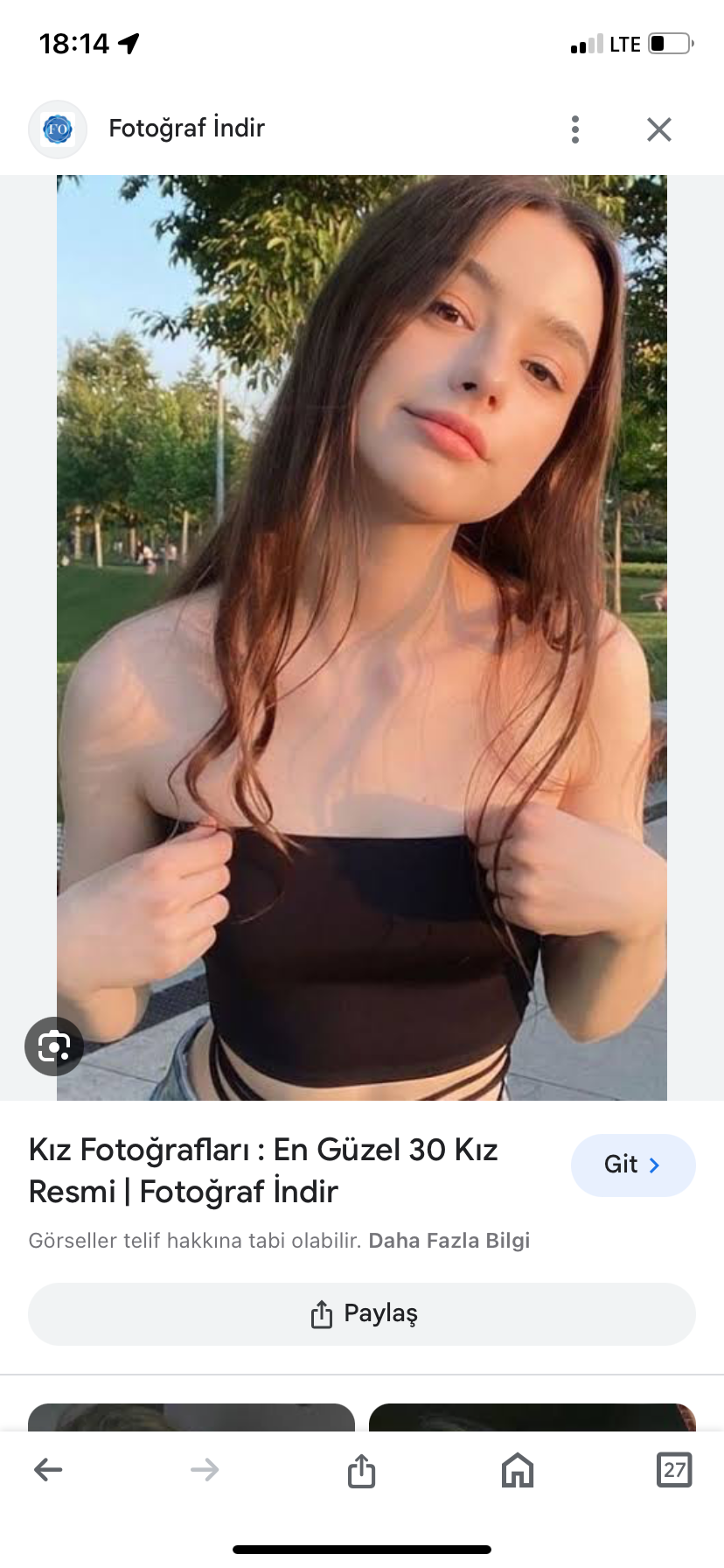Show the 27 open tabs
Screen dimensions: 724x1568
673,1470
